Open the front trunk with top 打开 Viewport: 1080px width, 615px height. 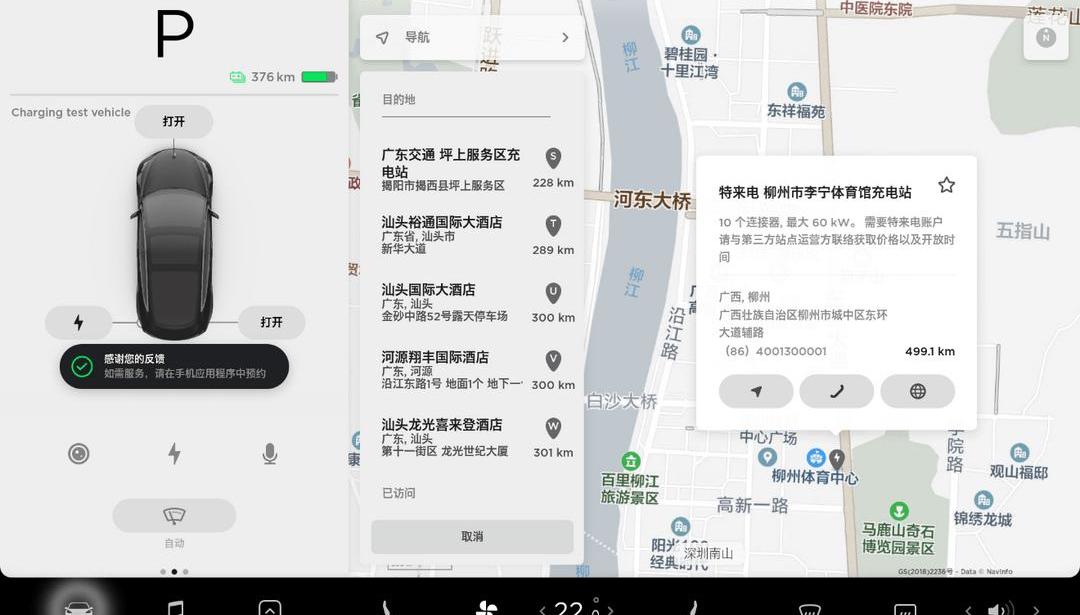(x=174, y=122)
